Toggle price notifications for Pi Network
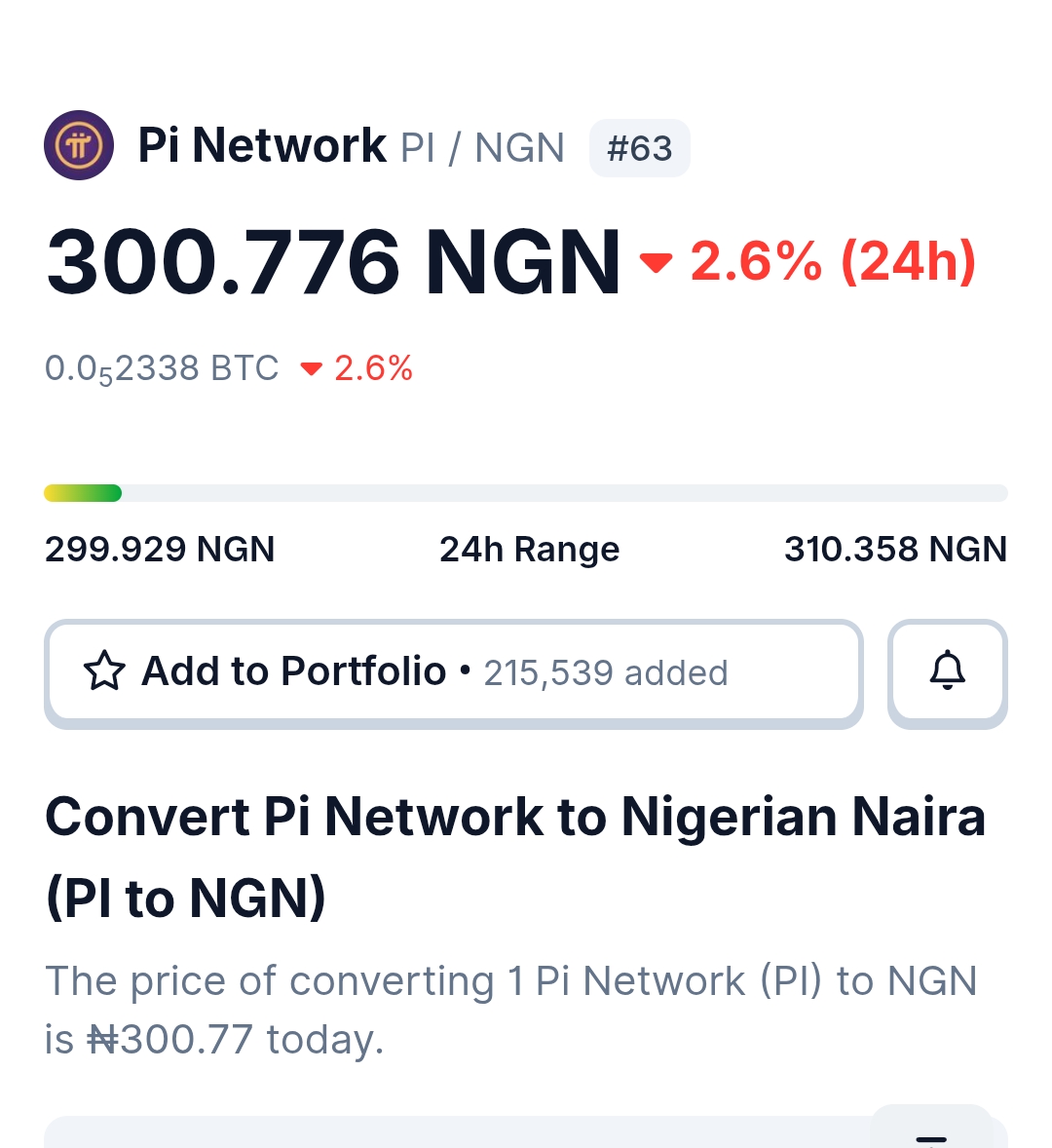This screenshot has height=1148, width=1052. 947,672
